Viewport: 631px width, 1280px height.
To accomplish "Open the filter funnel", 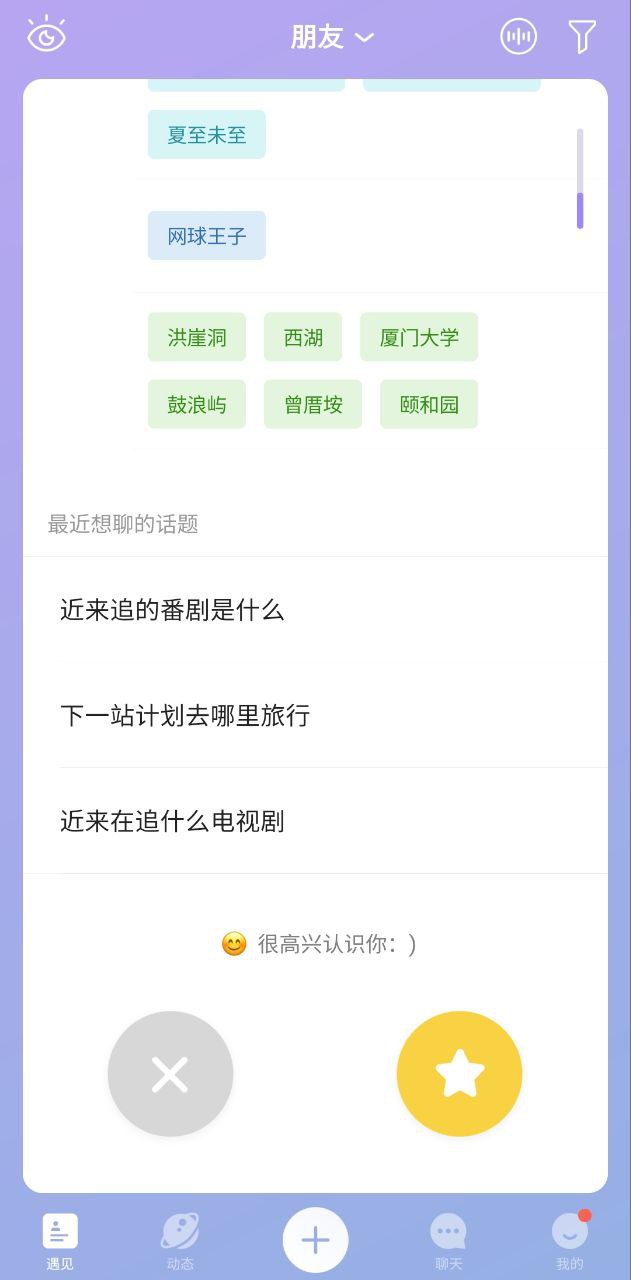I will click(582, 37).
